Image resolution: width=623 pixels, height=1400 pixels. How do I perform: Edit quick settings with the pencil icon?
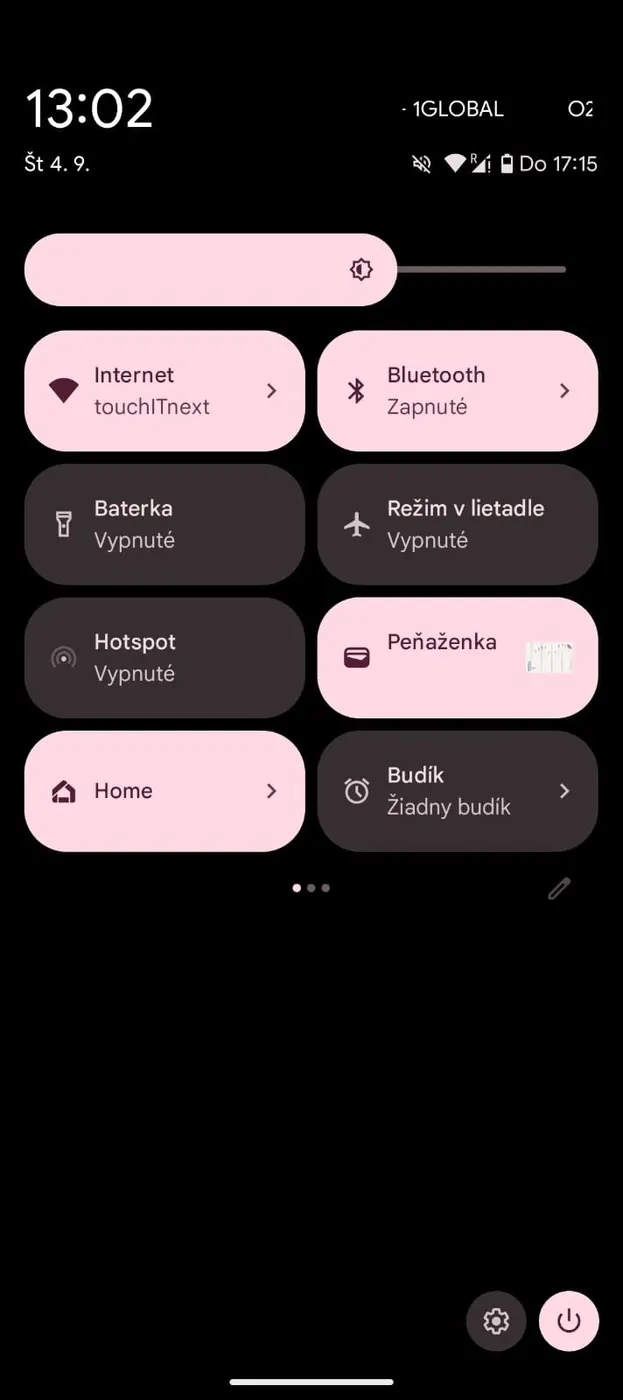pyautogui.click(x=559, y=888)
